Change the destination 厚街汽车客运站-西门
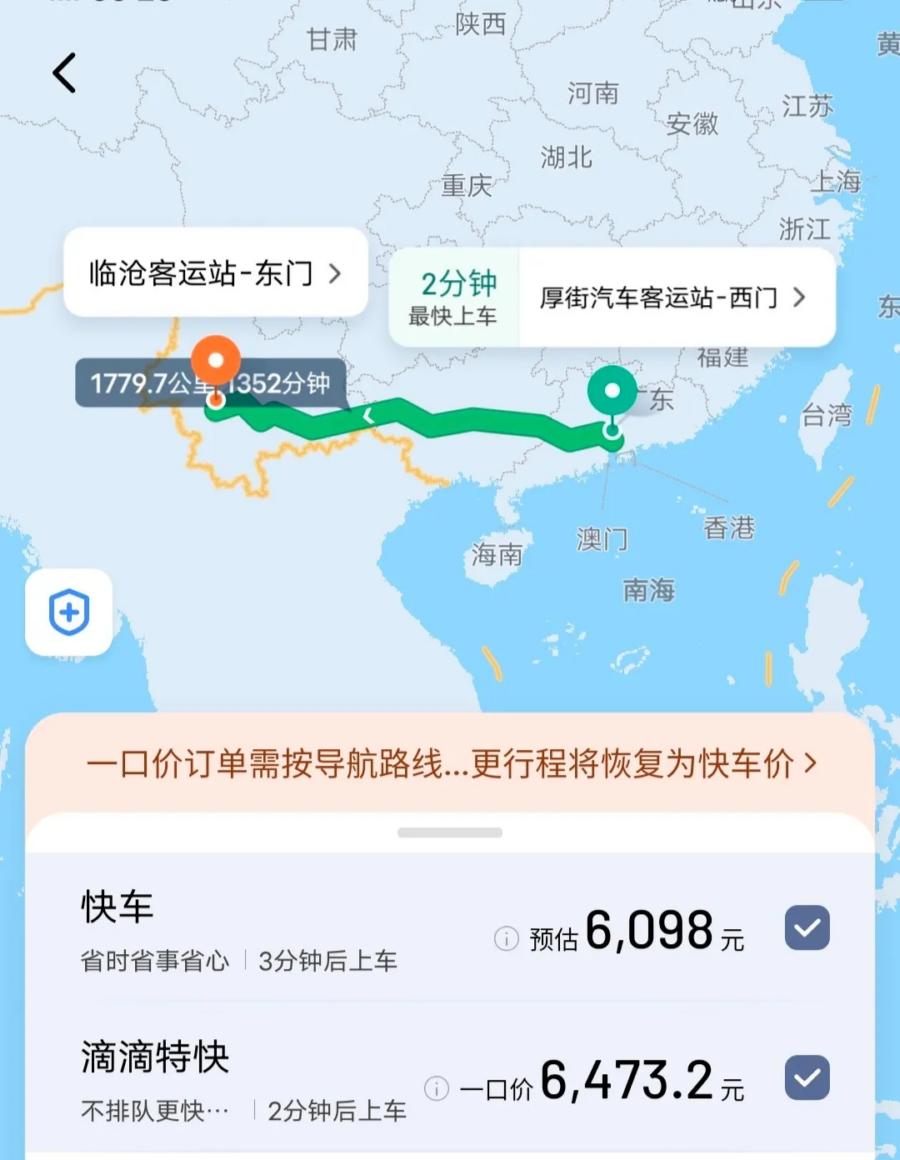 [672, 297]
